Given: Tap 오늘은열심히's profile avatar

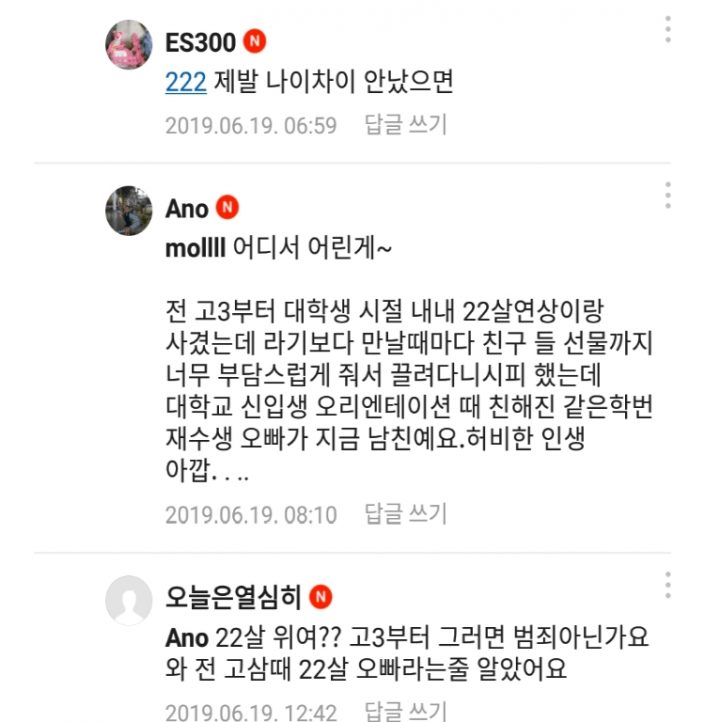Looking at the screenshot, I should (129, 599).
